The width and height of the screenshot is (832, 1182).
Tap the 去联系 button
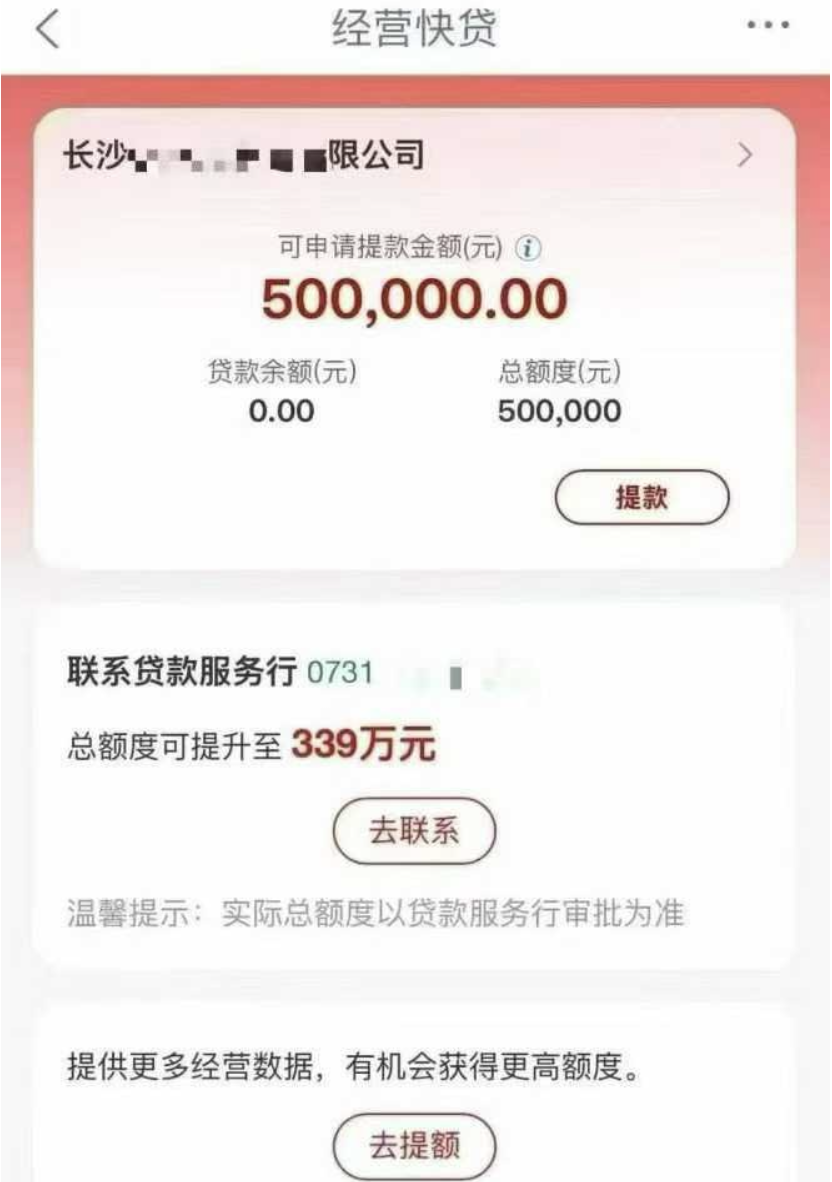(x=414, y=831)
